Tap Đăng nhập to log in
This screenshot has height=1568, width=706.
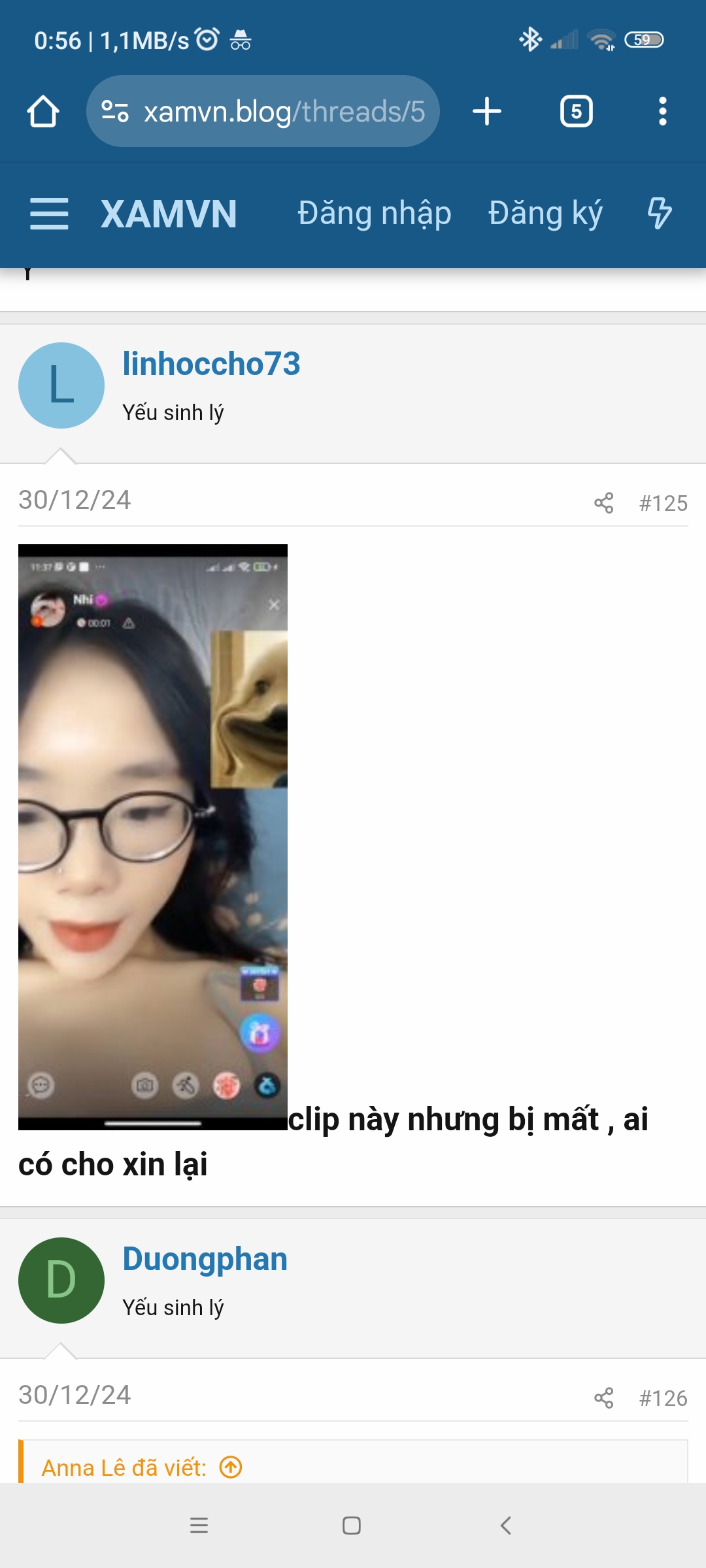tap(374, 214)
